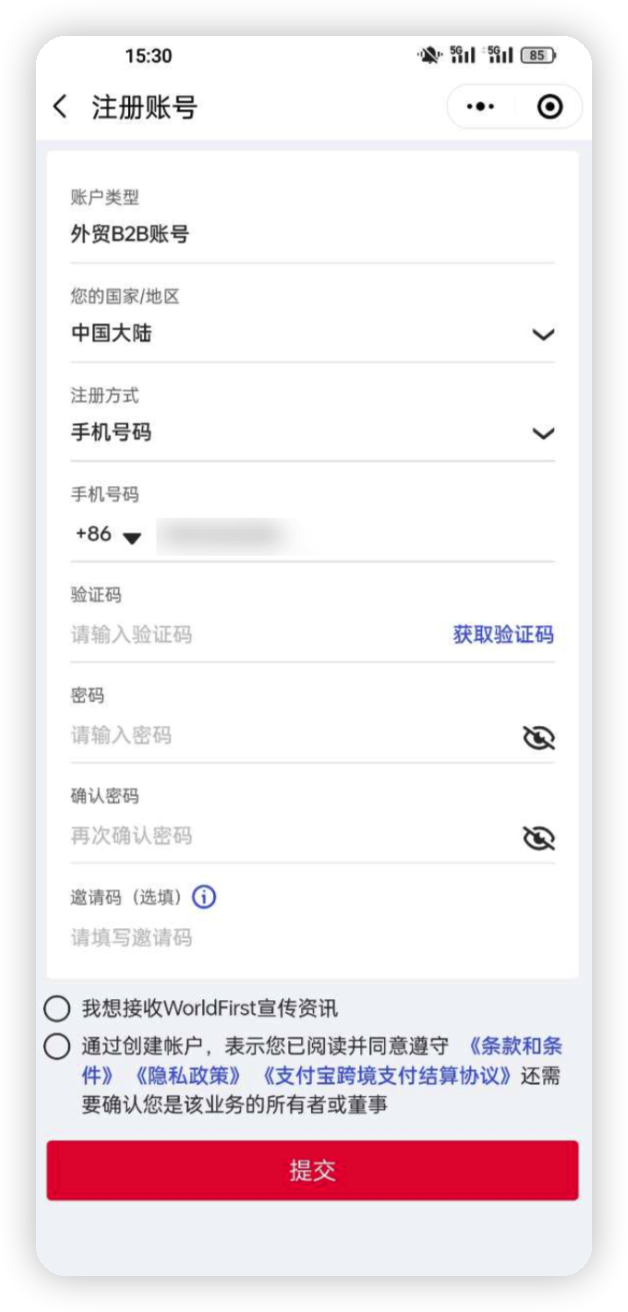The image size is (628, 1312).
Task: Tick the agreement checkbox for 通过创建帐户
Action: click(x=58, y=1047)
